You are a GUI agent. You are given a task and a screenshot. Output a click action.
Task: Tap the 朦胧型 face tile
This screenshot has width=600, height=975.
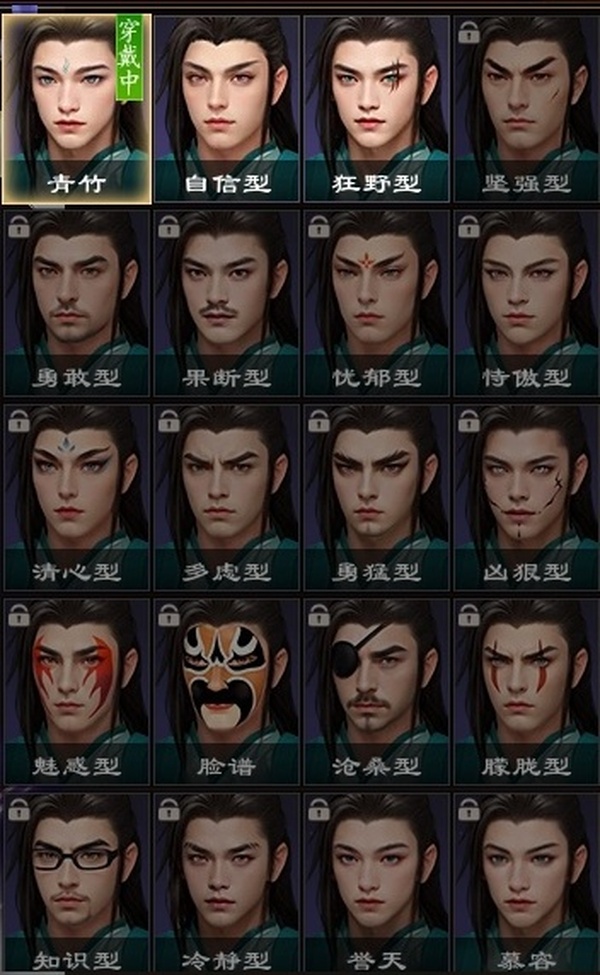[526, 690]
